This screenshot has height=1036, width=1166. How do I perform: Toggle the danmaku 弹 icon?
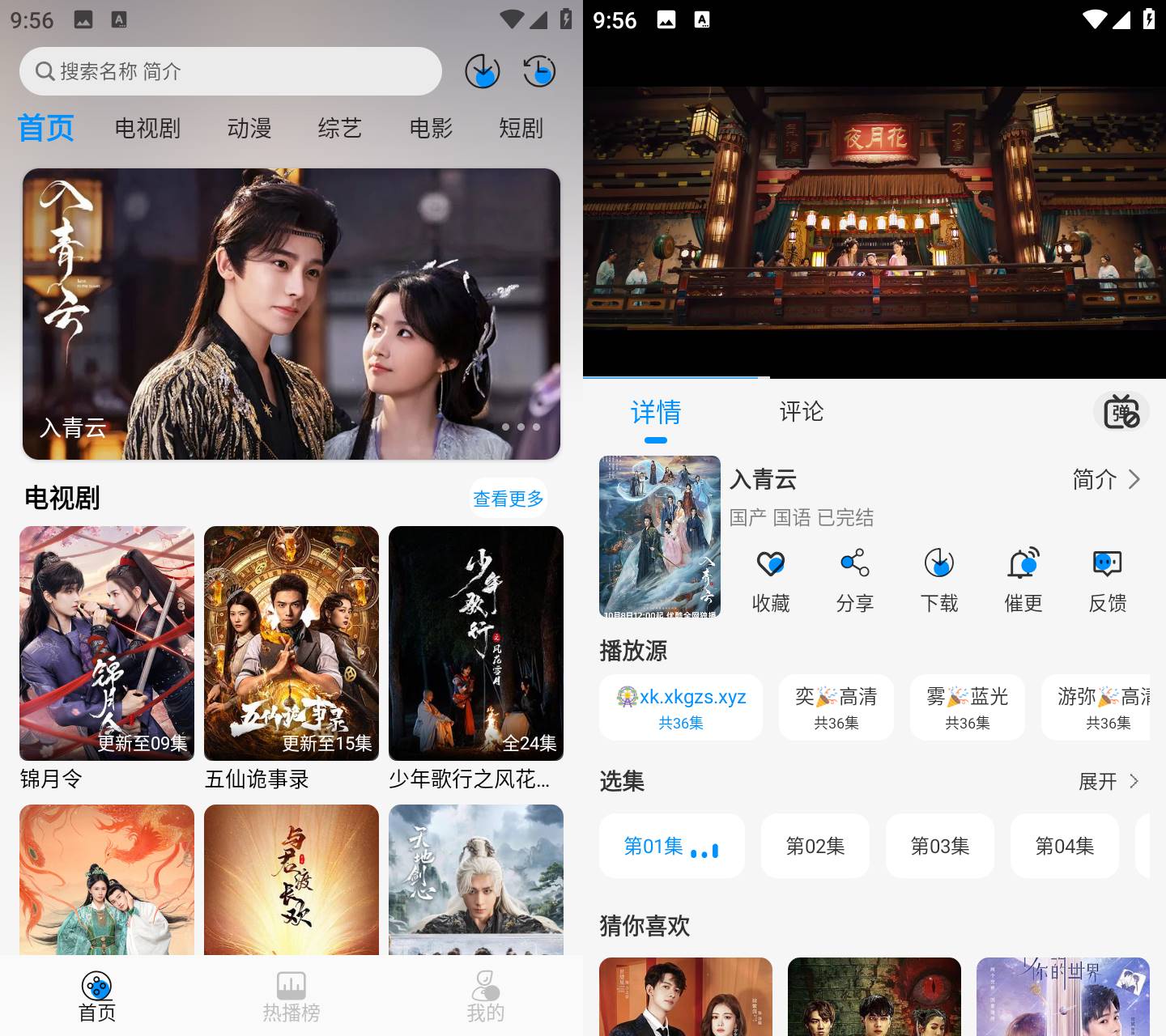(x=1121, y=412)
